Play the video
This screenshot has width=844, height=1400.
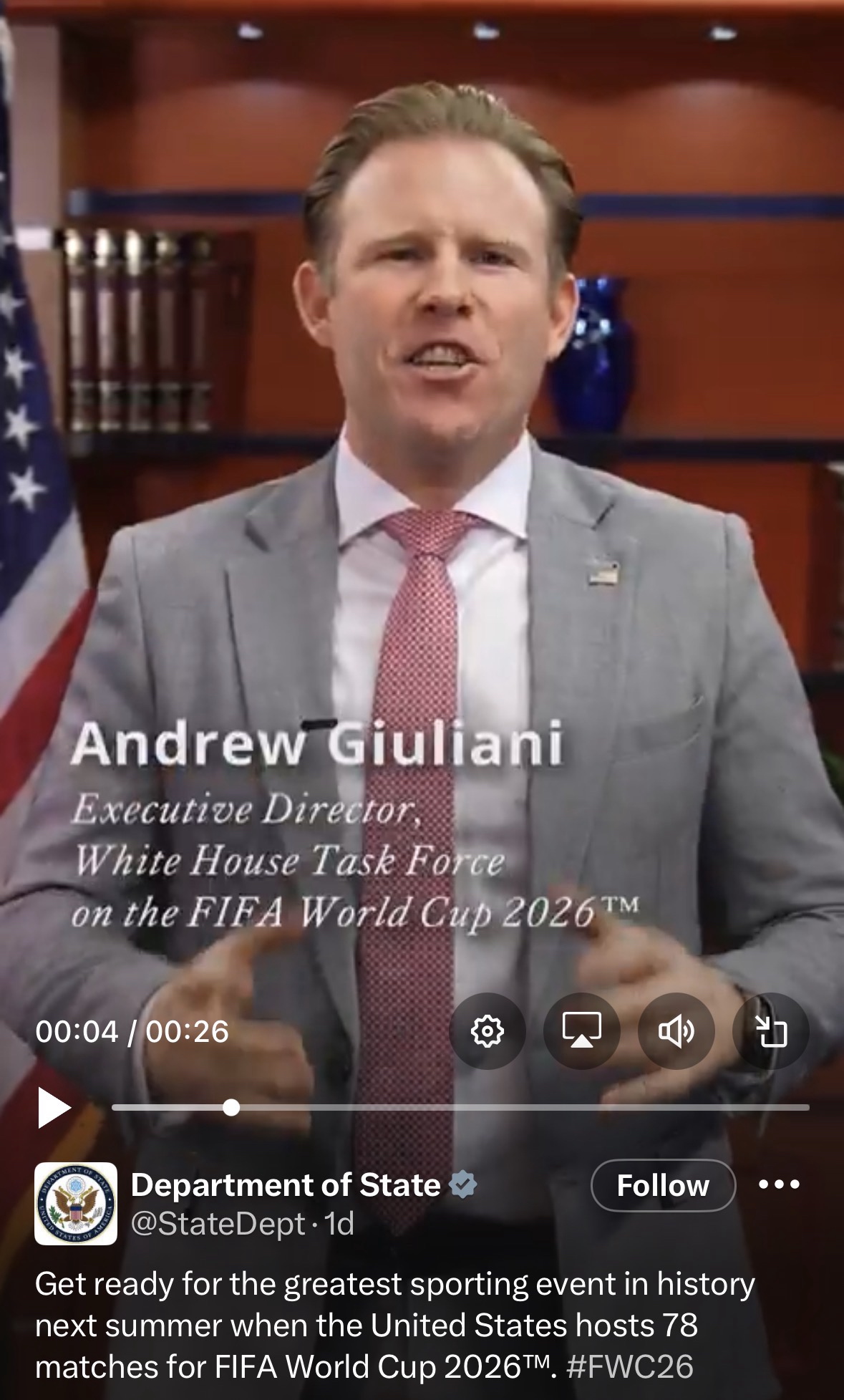[x=54, y=1107]
